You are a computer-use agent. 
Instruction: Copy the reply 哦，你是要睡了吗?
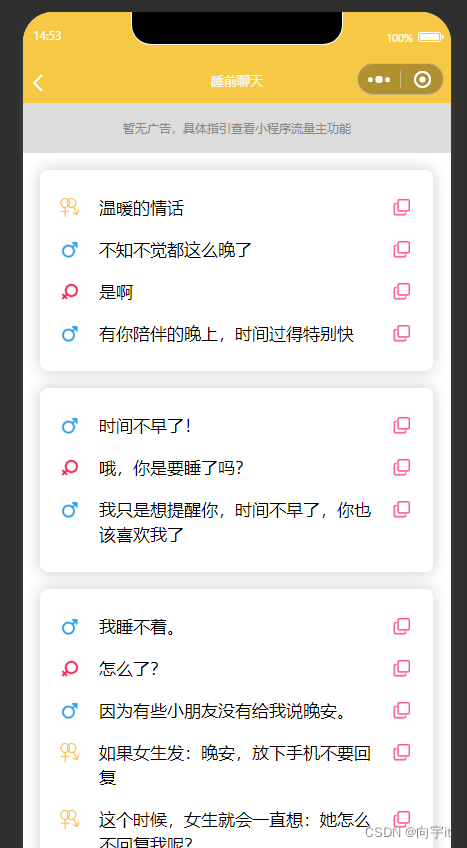tap(402, 468)
